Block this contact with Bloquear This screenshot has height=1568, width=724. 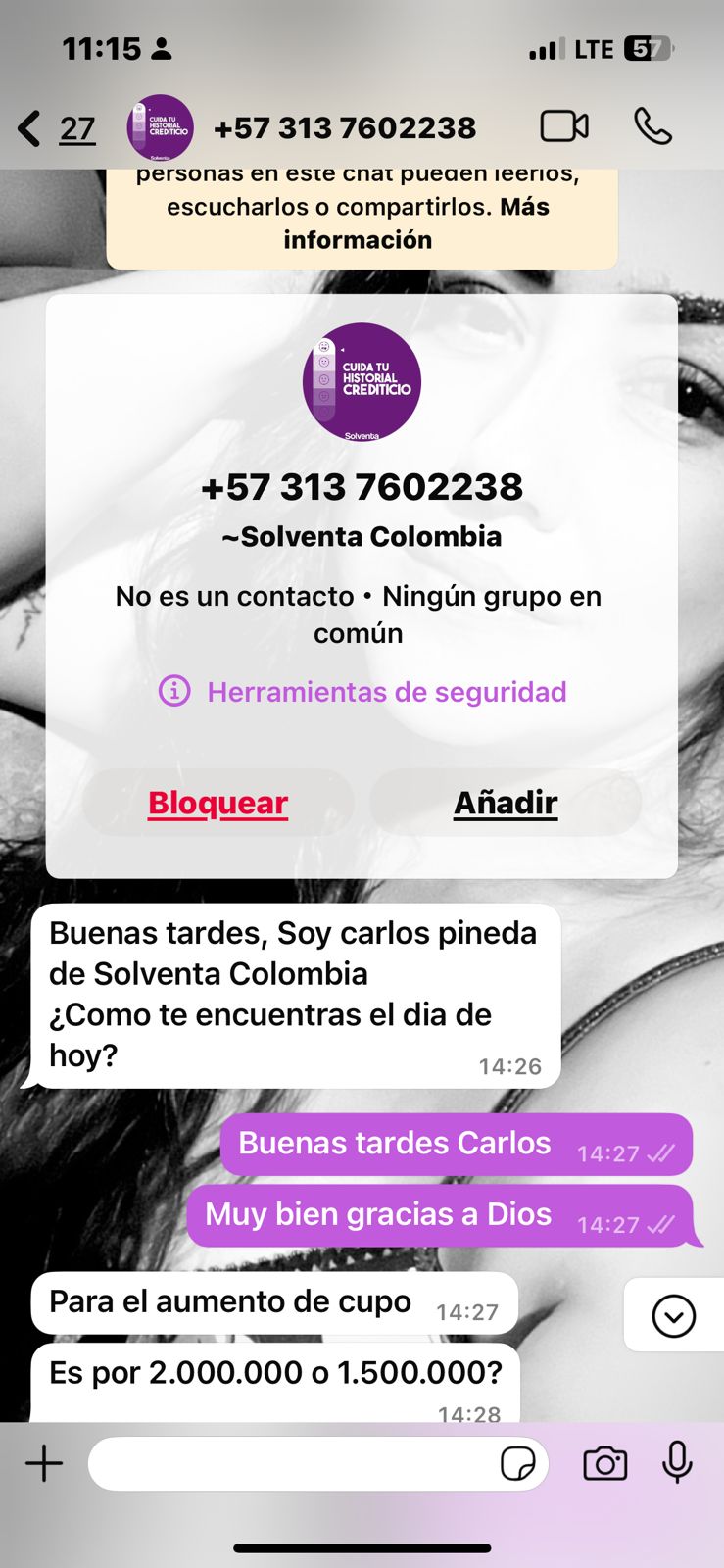click(217, 803)
